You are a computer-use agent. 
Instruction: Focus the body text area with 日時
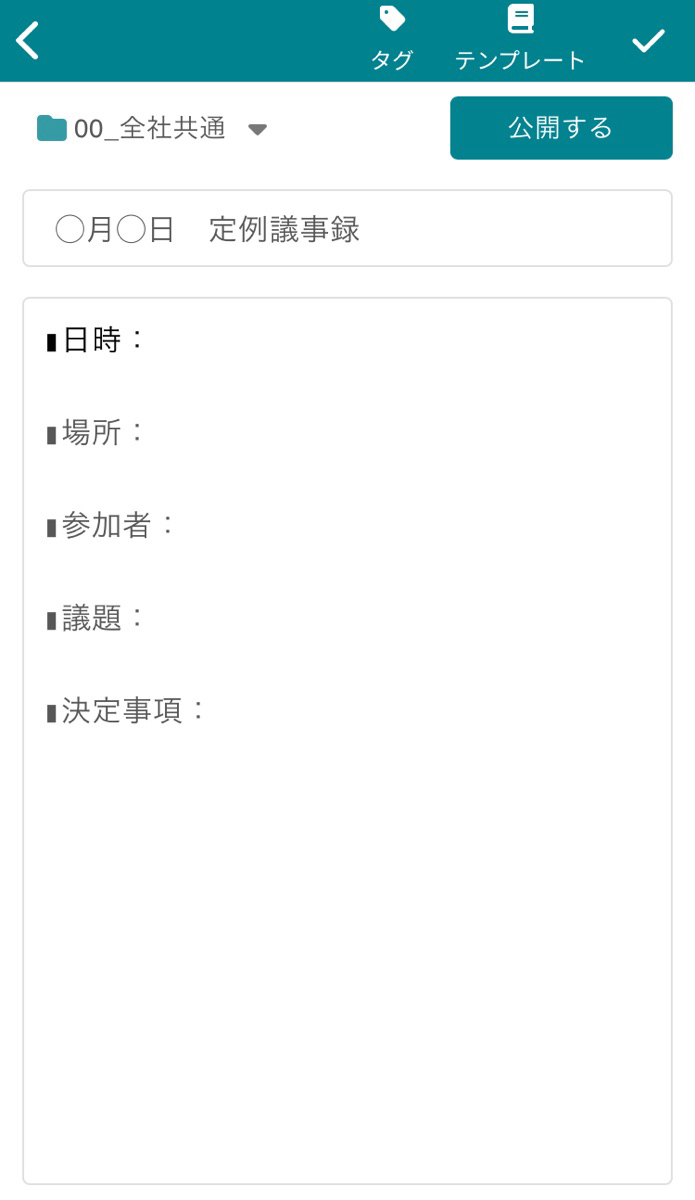click(x=347, y=740)
